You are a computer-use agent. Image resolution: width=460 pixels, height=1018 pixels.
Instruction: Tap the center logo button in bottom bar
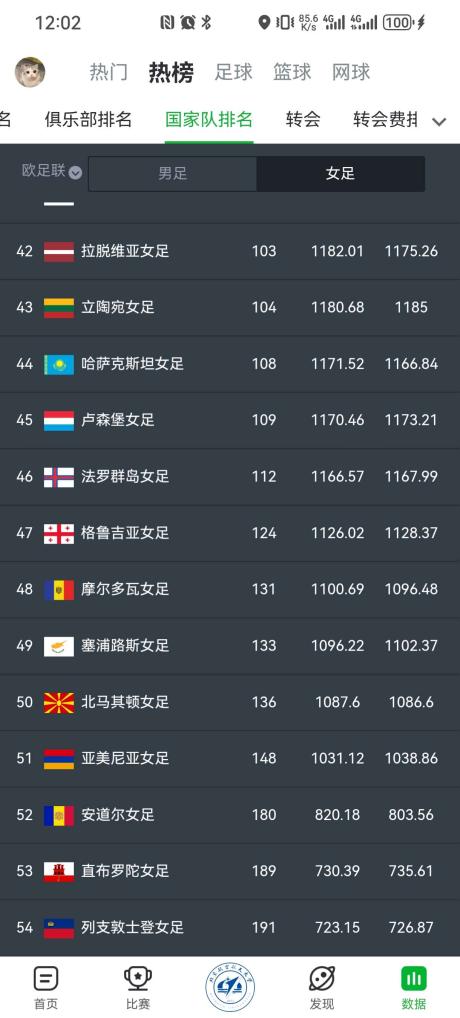coord(230,987)
